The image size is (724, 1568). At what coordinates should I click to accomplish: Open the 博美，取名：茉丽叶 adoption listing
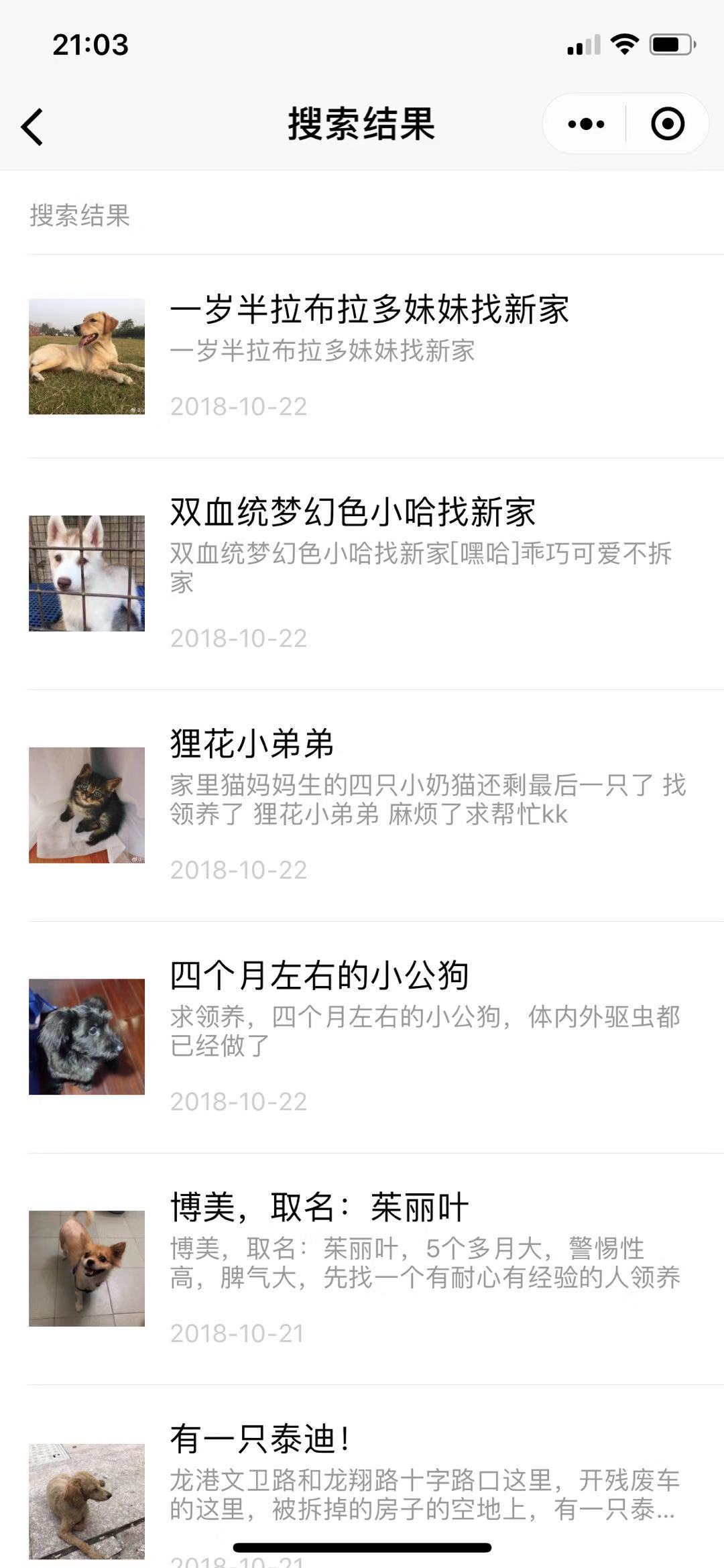point(319,1207)
